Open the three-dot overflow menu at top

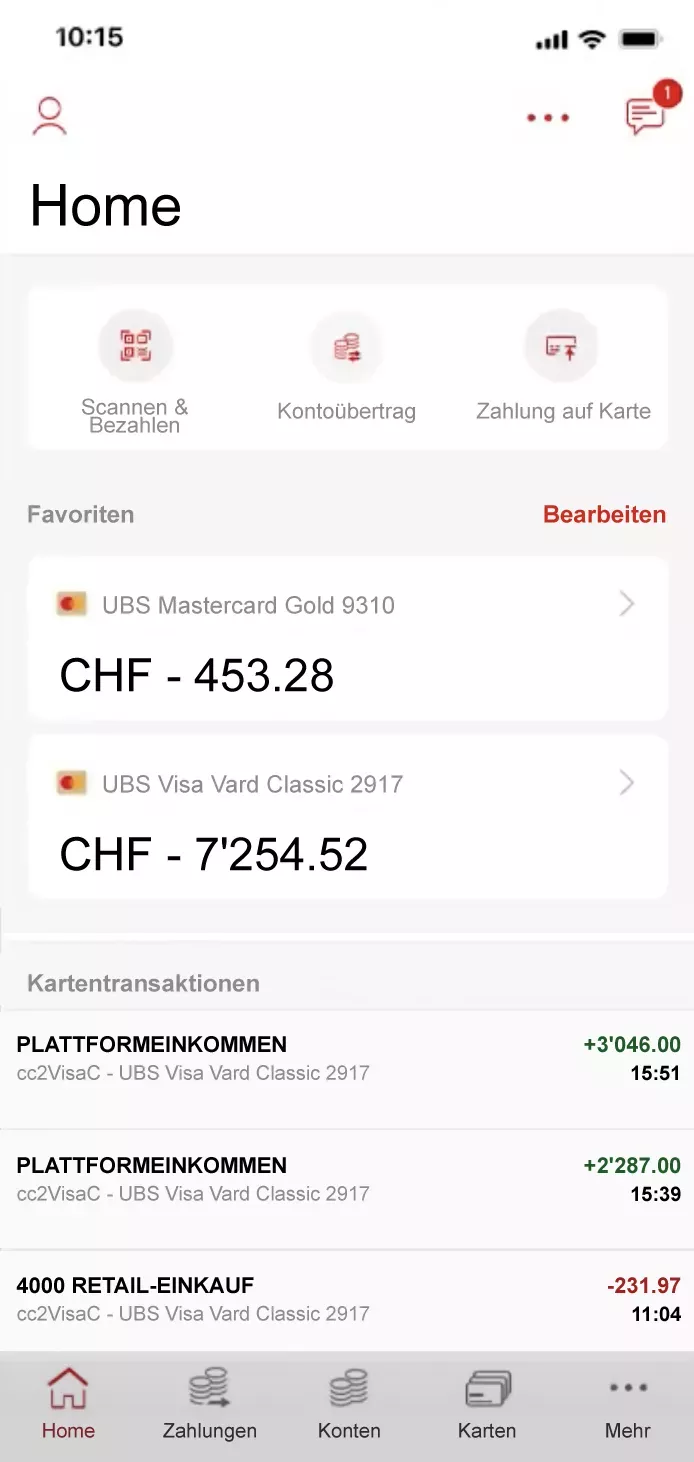click(x=547, y=118)
